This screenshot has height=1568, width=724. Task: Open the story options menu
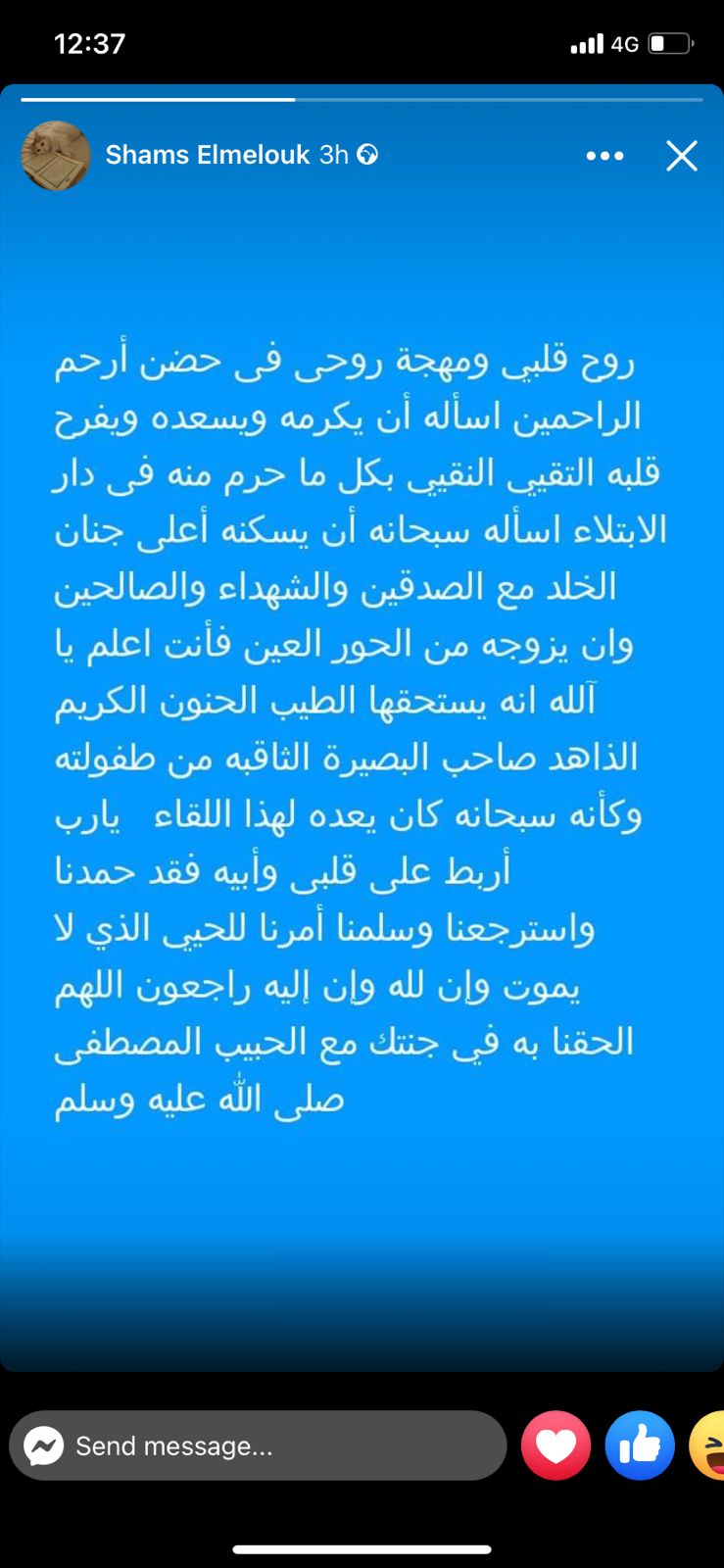click(603, 156)
